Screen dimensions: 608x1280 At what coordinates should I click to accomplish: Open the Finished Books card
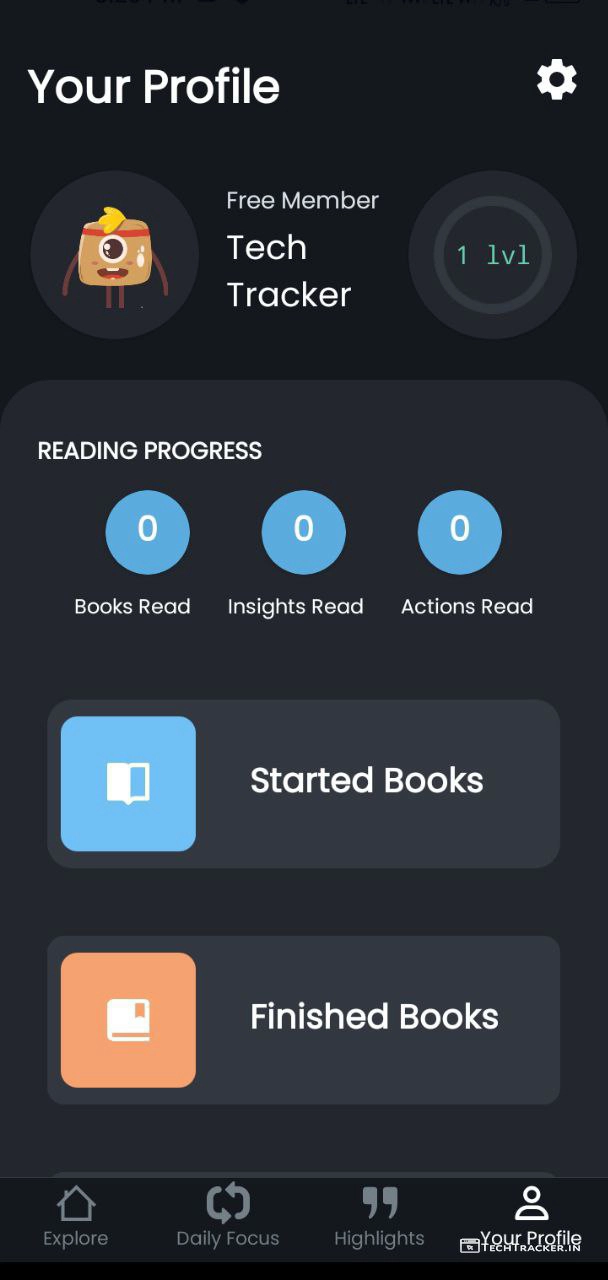303,1019
